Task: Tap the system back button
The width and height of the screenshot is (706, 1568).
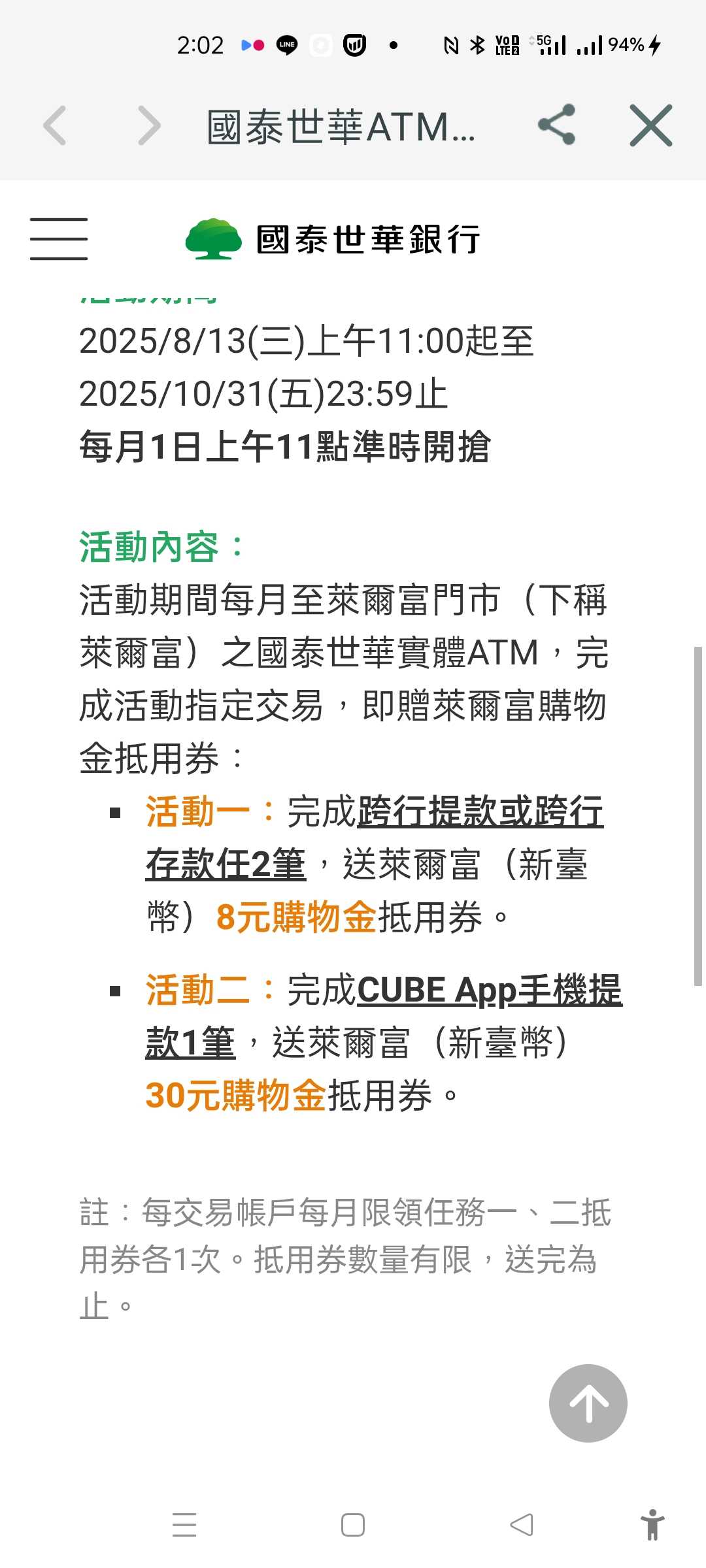Action: click(521, 1525)
